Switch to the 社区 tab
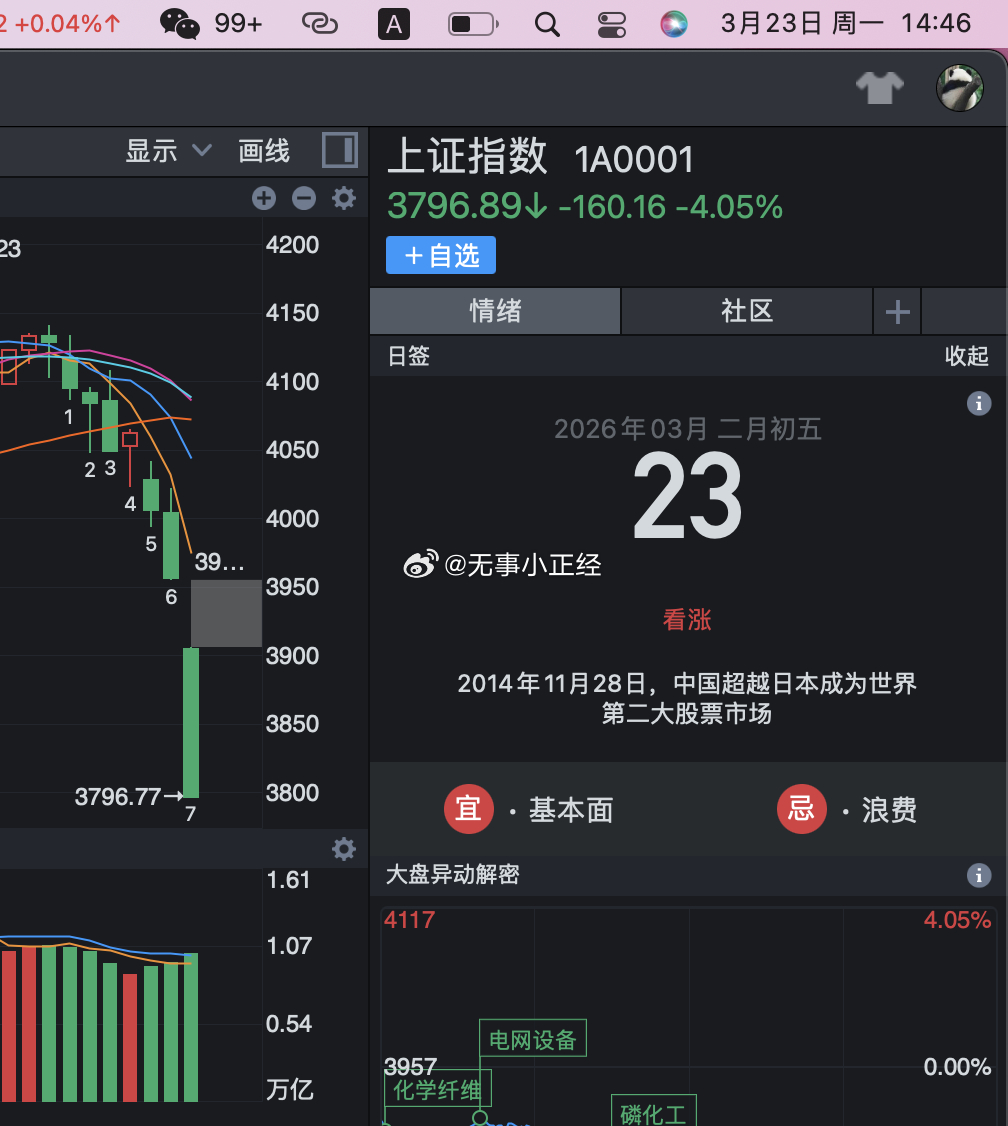The image size is (1008, 1126). coord(746,311)
